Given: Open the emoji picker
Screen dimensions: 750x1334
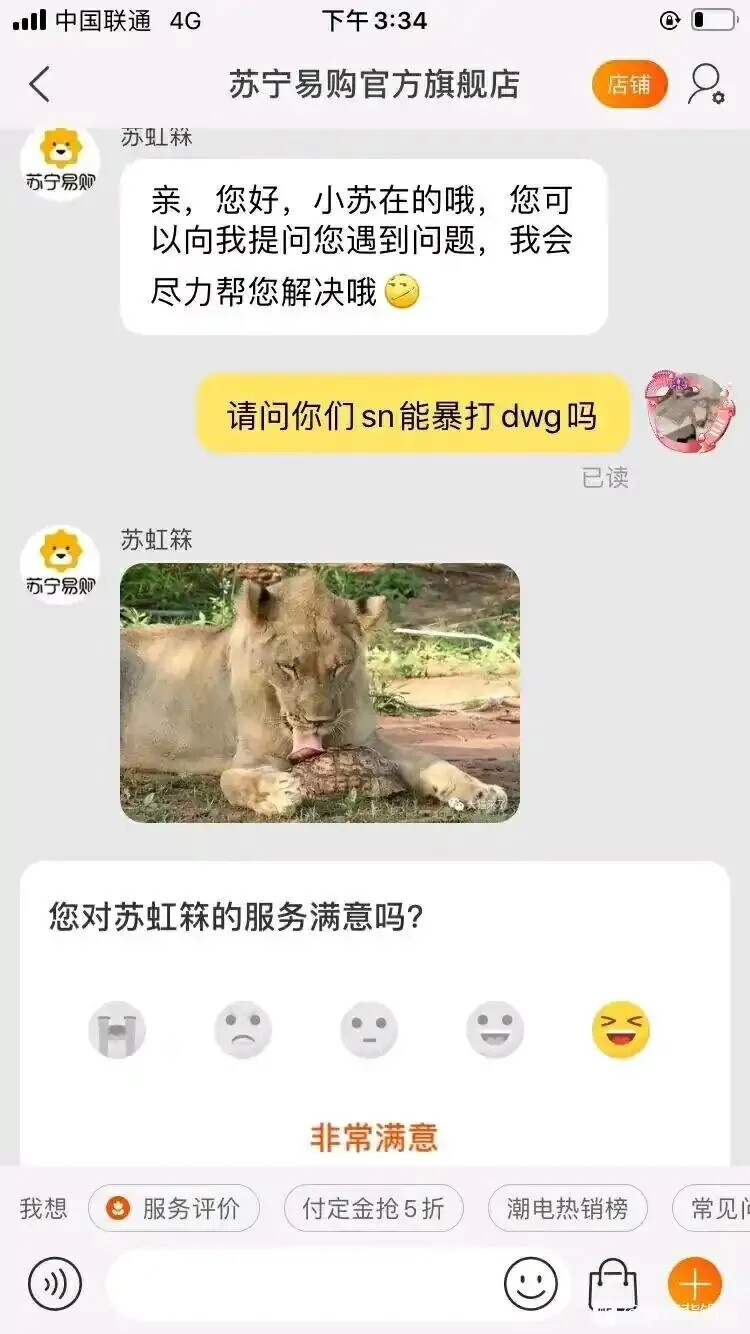Looking at the screenshot, I should point(531,1284).
